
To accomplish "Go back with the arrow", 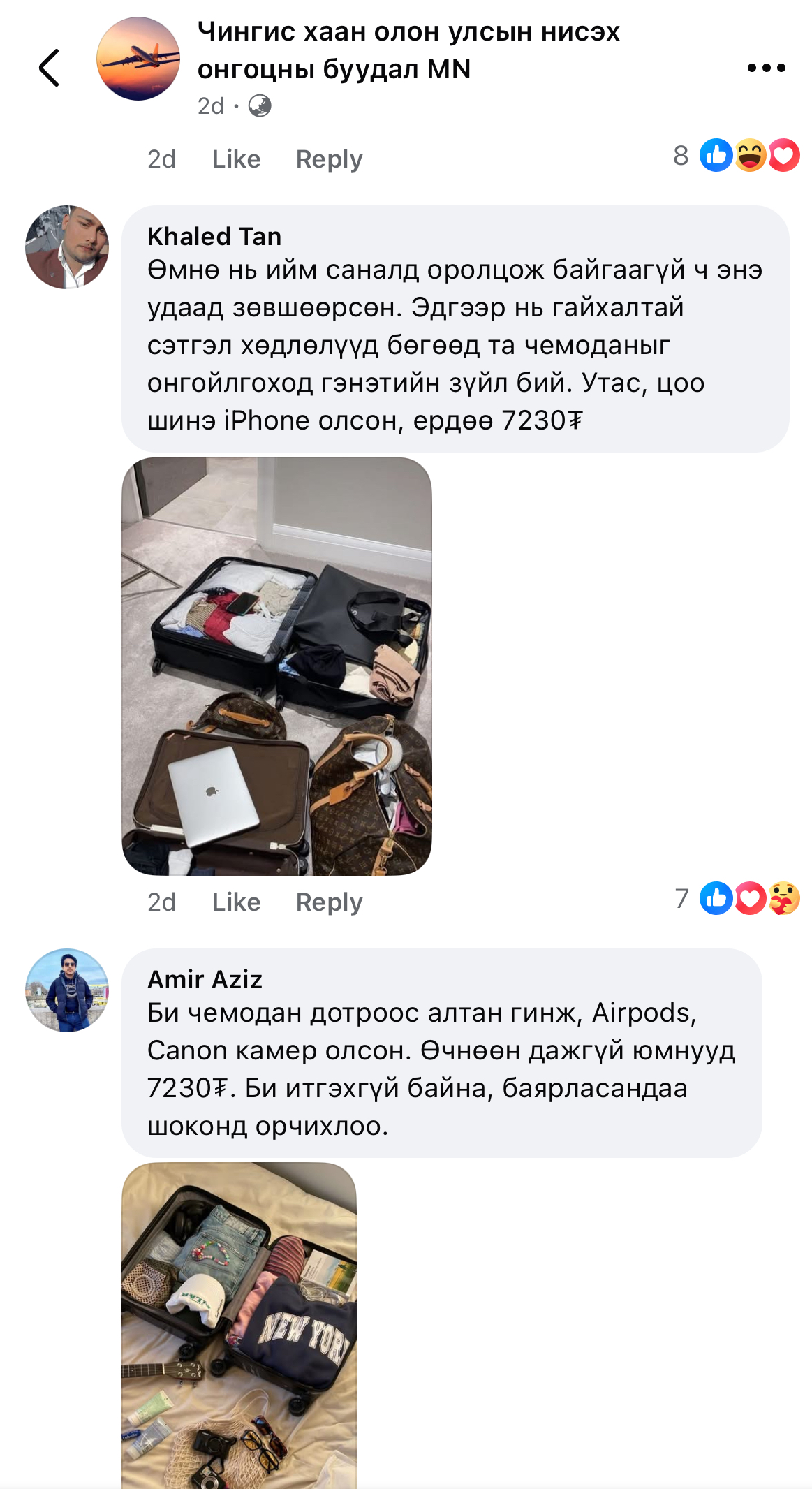I will [x=49, y=68].
